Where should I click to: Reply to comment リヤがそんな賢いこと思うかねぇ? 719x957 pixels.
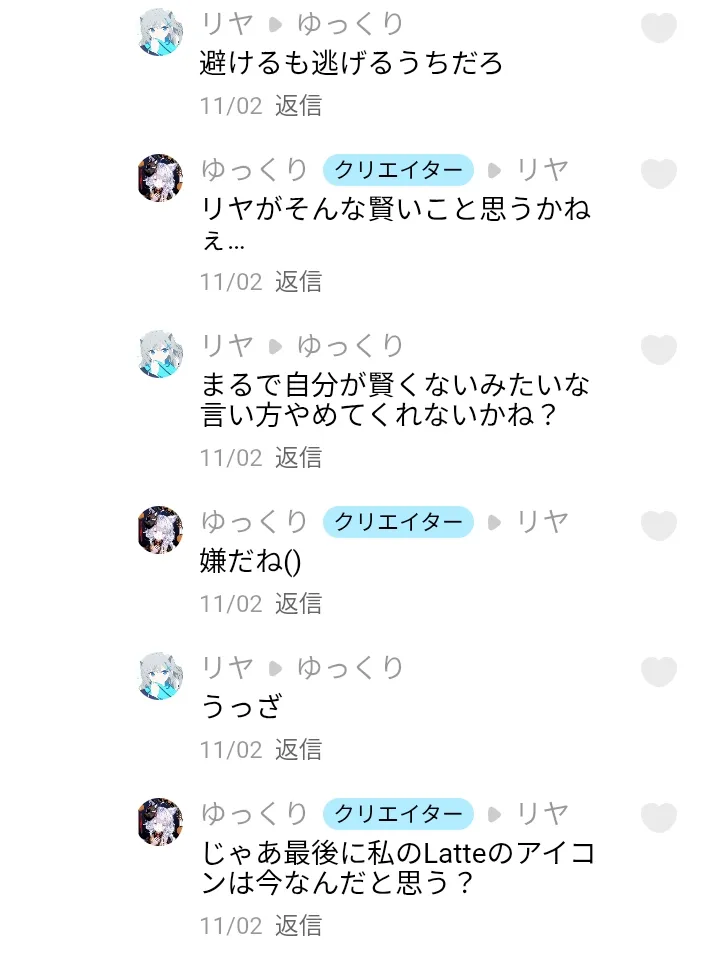(x=298, y=281)
